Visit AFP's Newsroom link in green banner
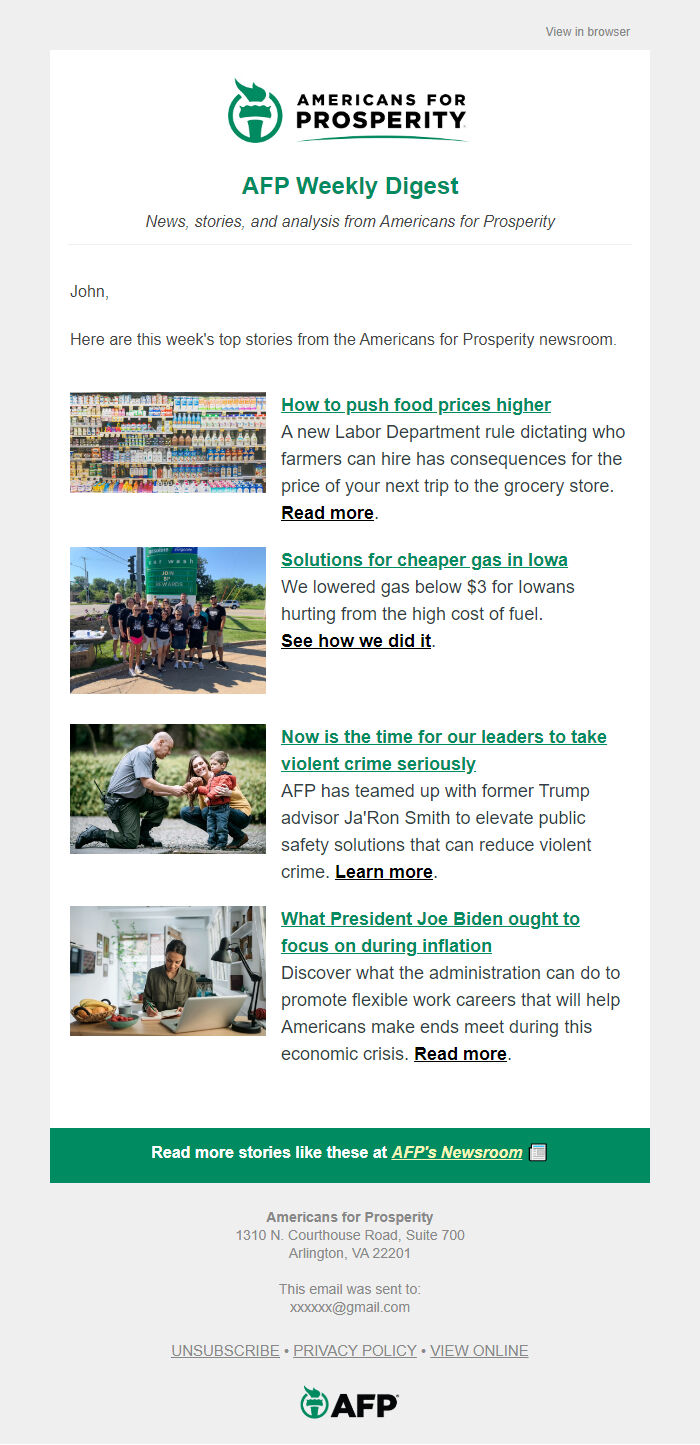700x1445 pixels. click(457, 1153)
